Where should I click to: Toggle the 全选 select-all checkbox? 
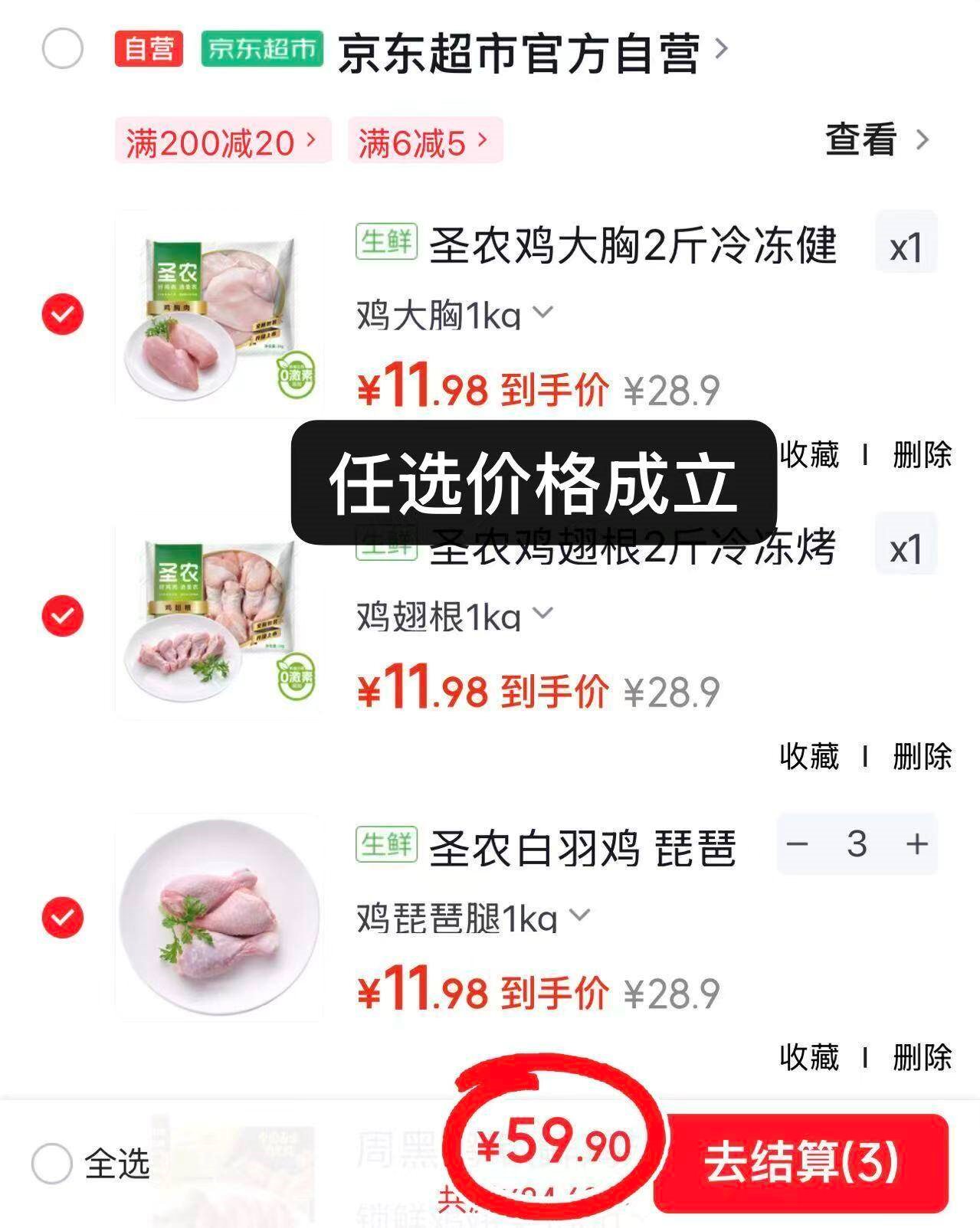52,1164
